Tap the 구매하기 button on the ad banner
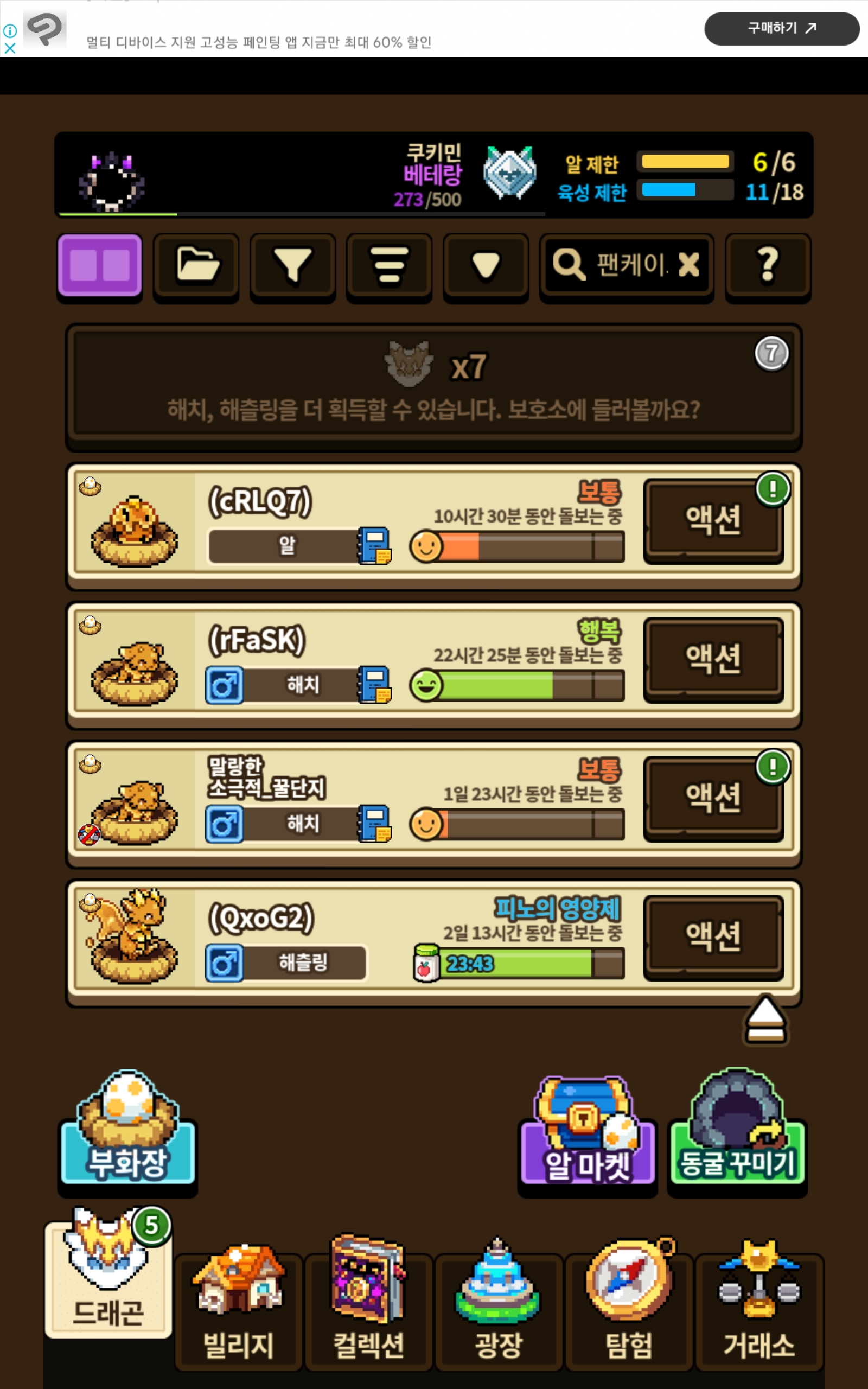Screen dimensions: 868x1389 pyautogui.click(x=781, y=28)
